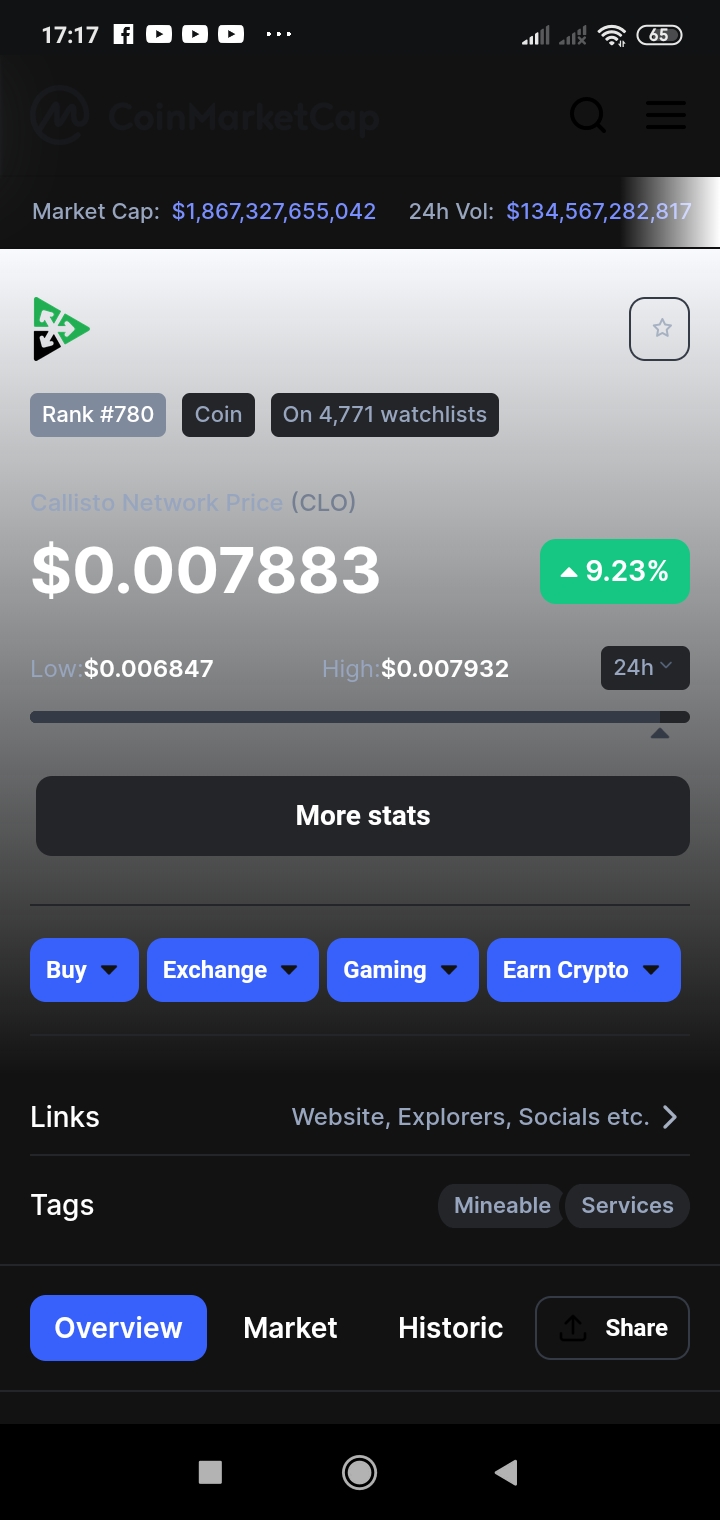Go back using system back button
The width and height of the screenshot is (720, 1520).
(506, 1472)
